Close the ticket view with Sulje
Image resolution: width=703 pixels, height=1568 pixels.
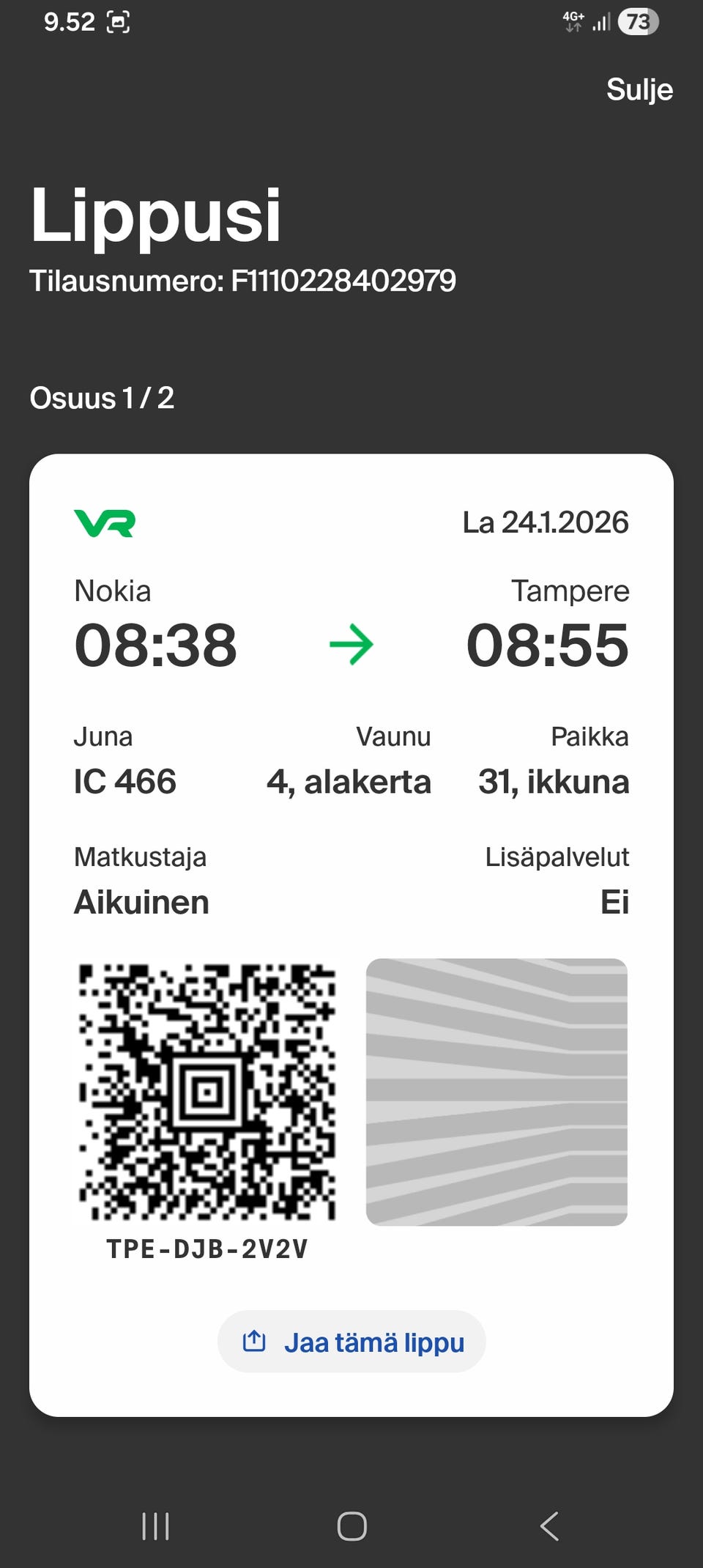(639, 90)
